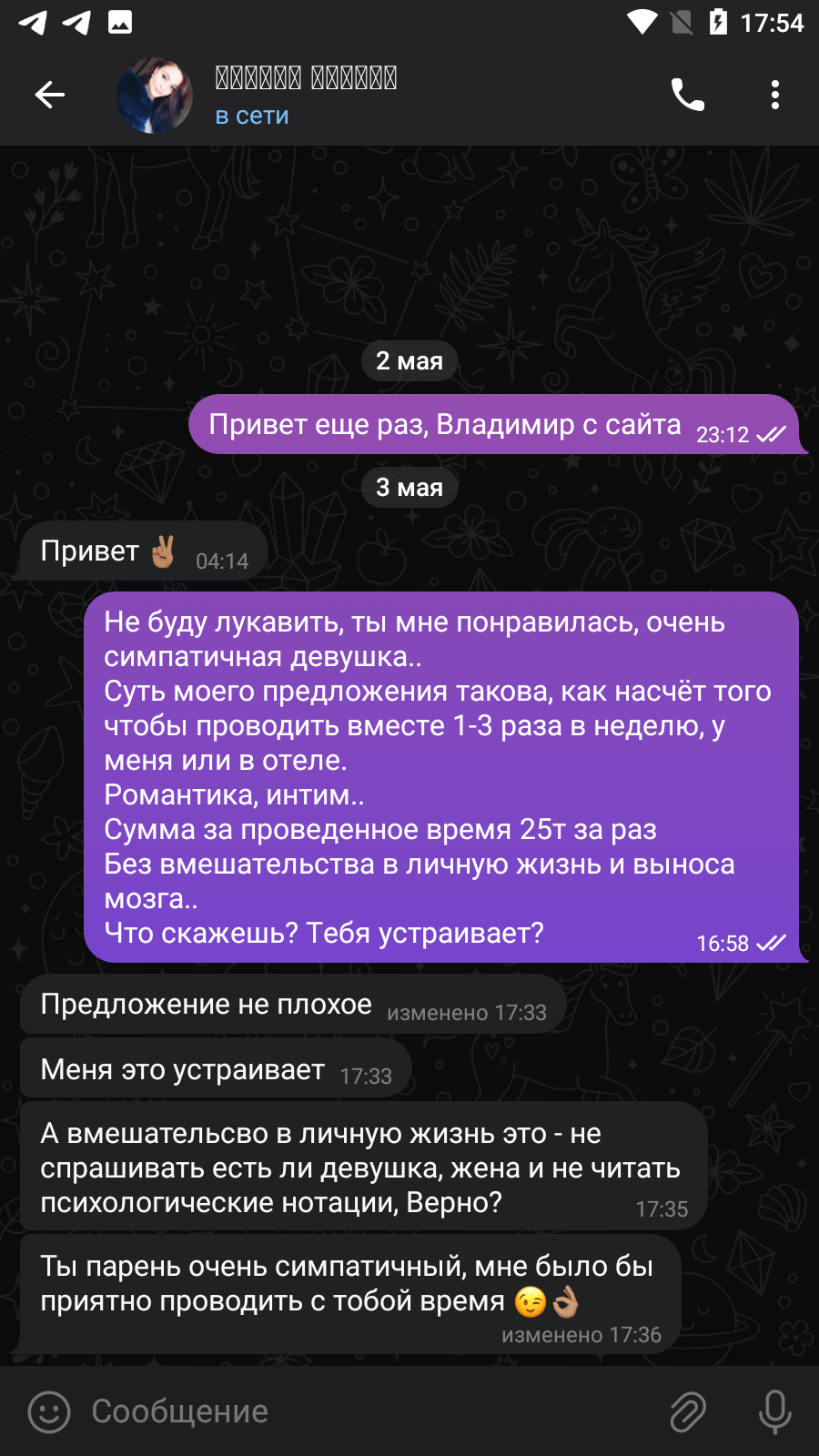Open contact info via the name header
Image resolution: width=819 pixels, height=1456 pixels.
(x=306, y=95)
